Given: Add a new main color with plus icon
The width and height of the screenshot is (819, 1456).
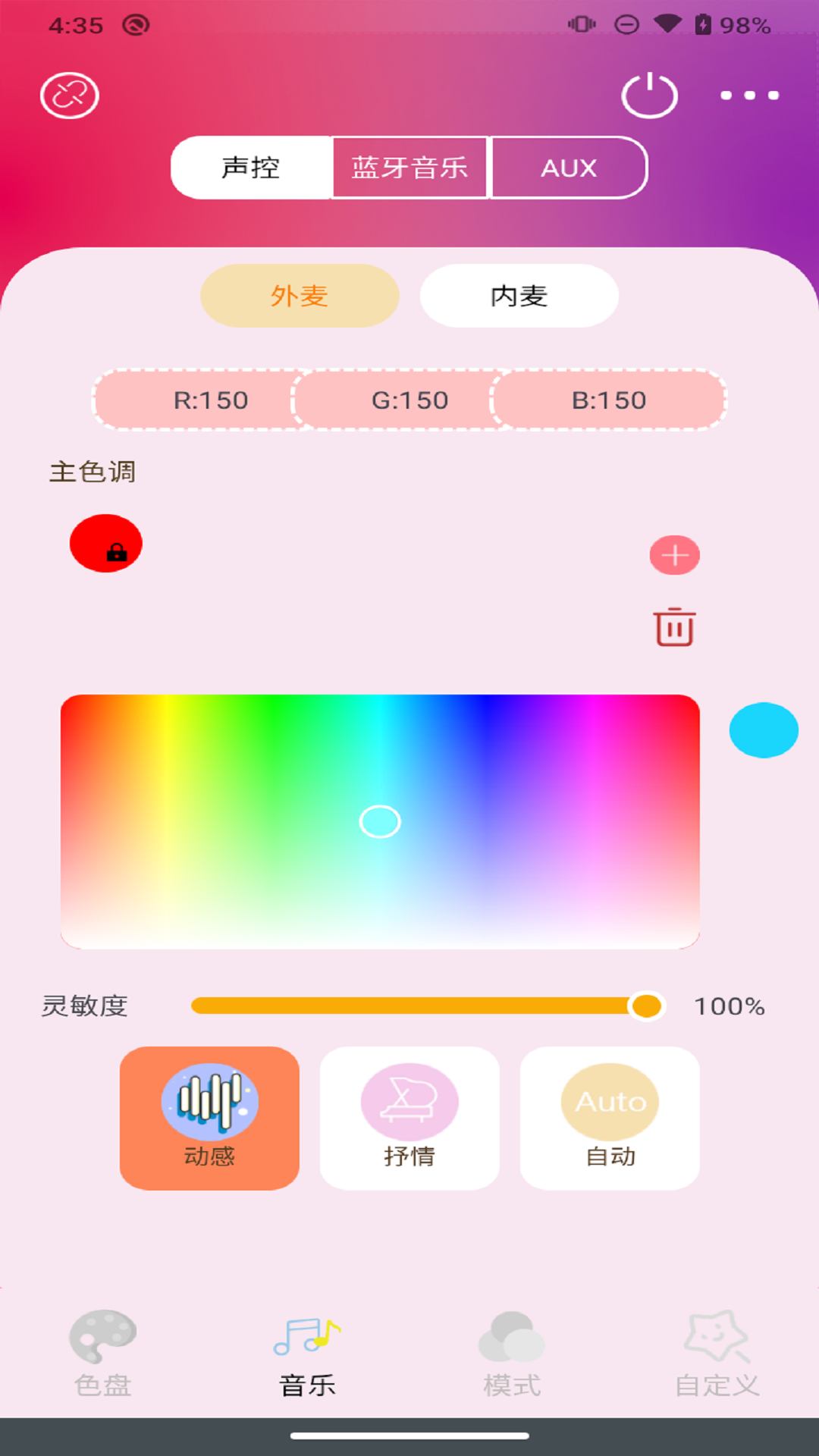Looking at the screenshot, I should pos(673,555).
